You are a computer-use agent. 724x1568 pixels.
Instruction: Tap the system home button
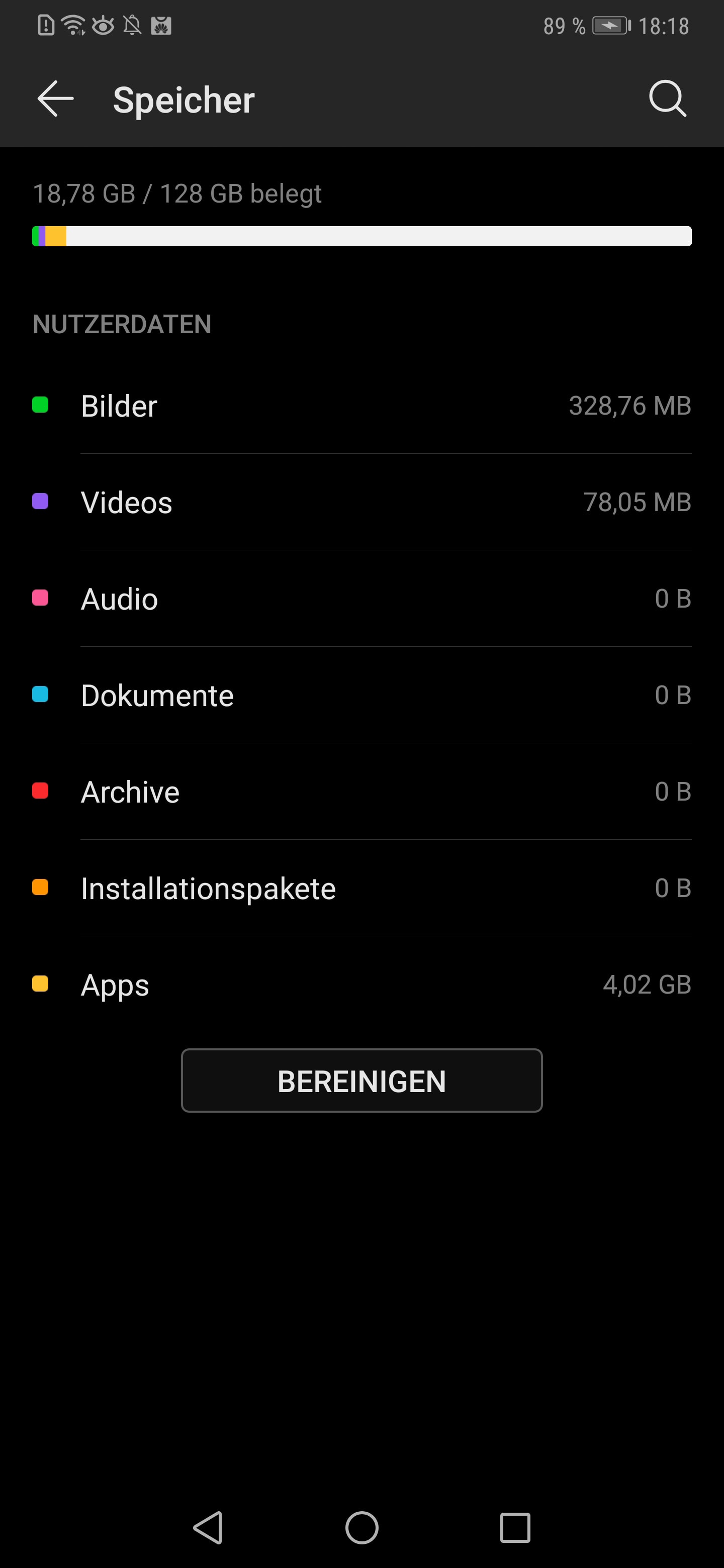(361, 1528)
